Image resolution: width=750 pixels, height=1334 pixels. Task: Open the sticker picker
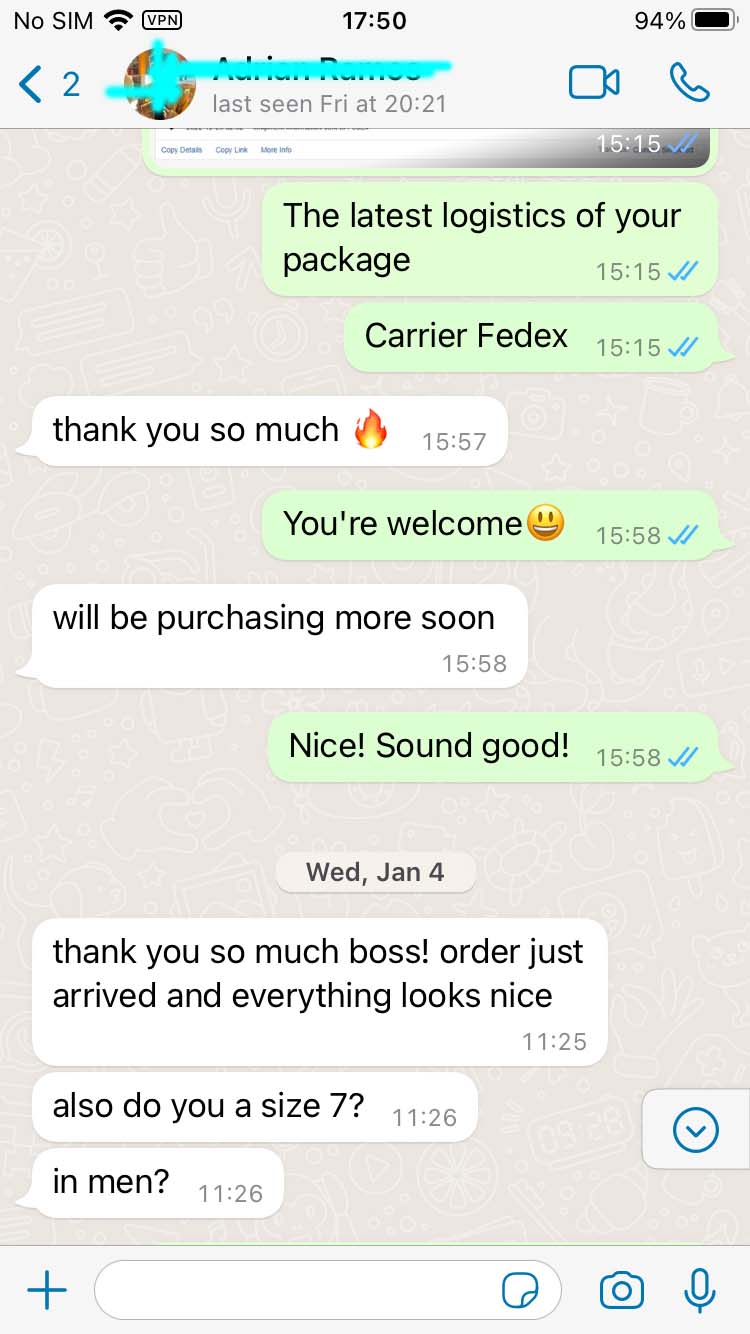point(520,1291)
